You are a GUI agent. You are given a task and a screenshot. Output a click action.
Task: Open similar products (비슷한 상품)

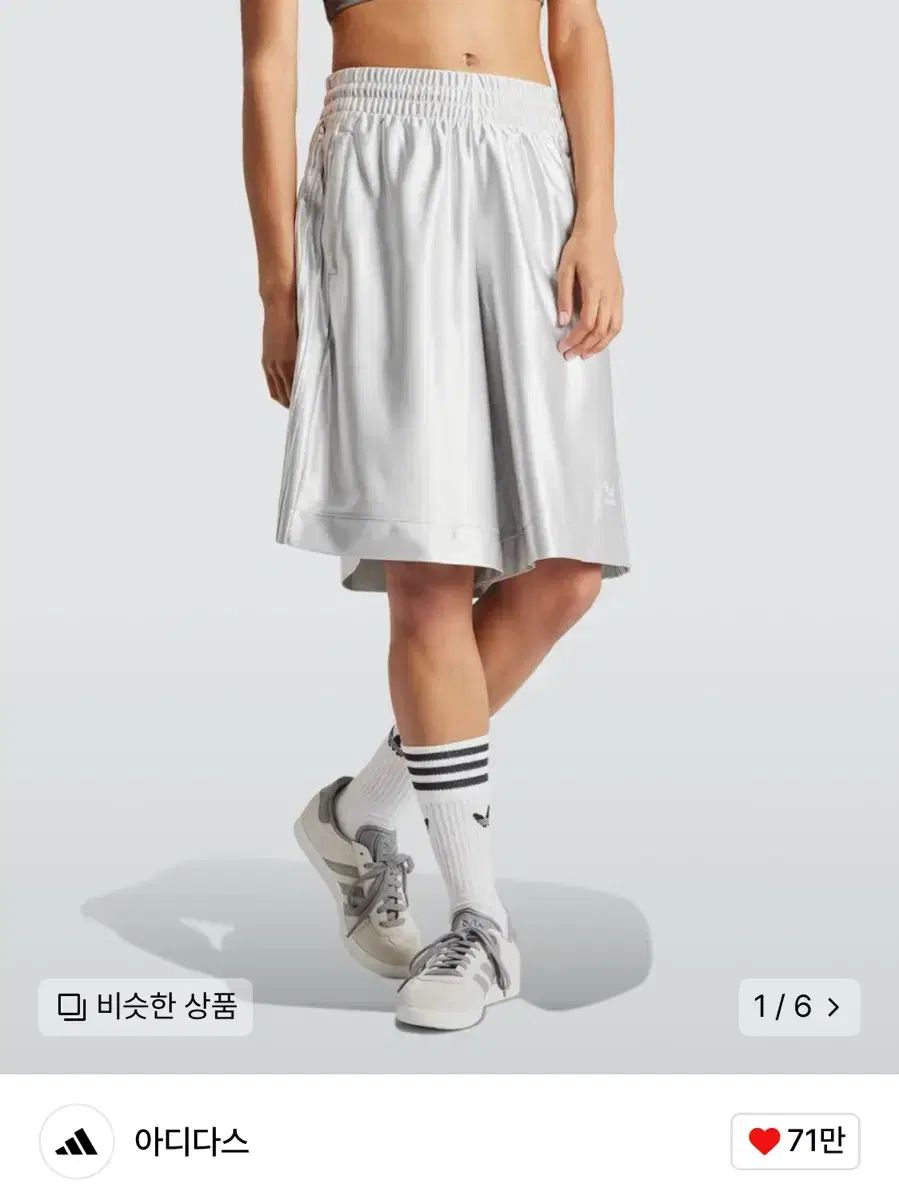click(146, 1006)
